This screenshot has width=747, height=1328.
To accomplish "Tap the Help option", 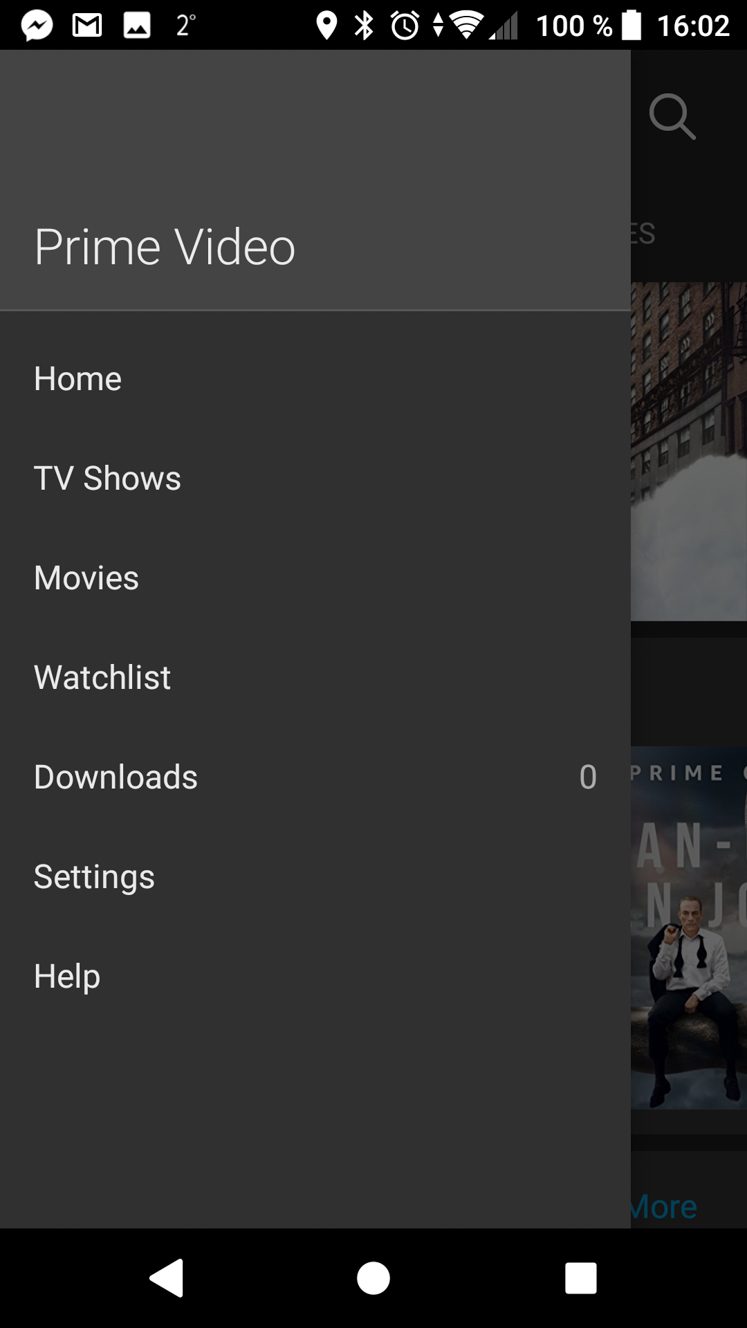I will [x=315, y=976].
